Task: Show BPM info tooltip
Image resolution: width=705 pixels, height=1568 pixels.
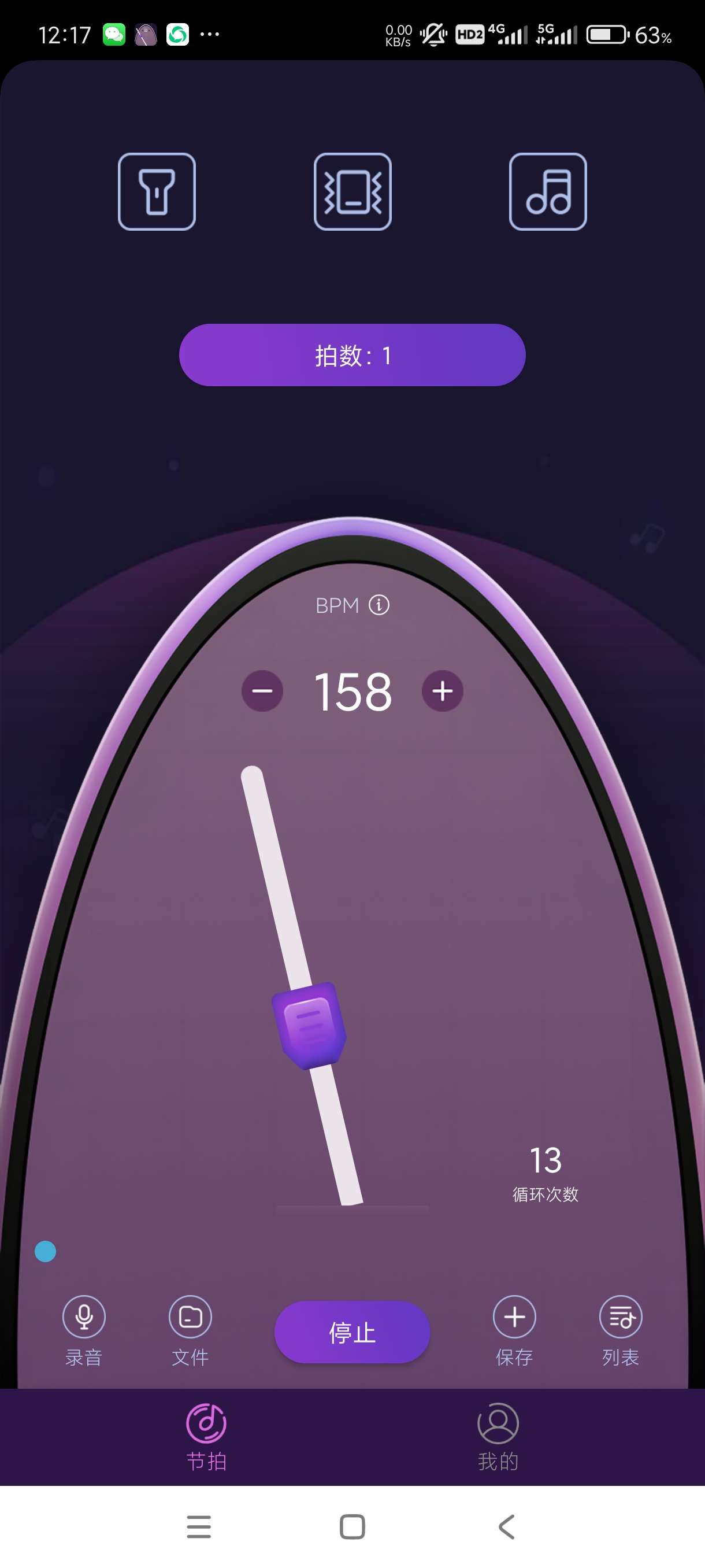Action: pos(379,605)
